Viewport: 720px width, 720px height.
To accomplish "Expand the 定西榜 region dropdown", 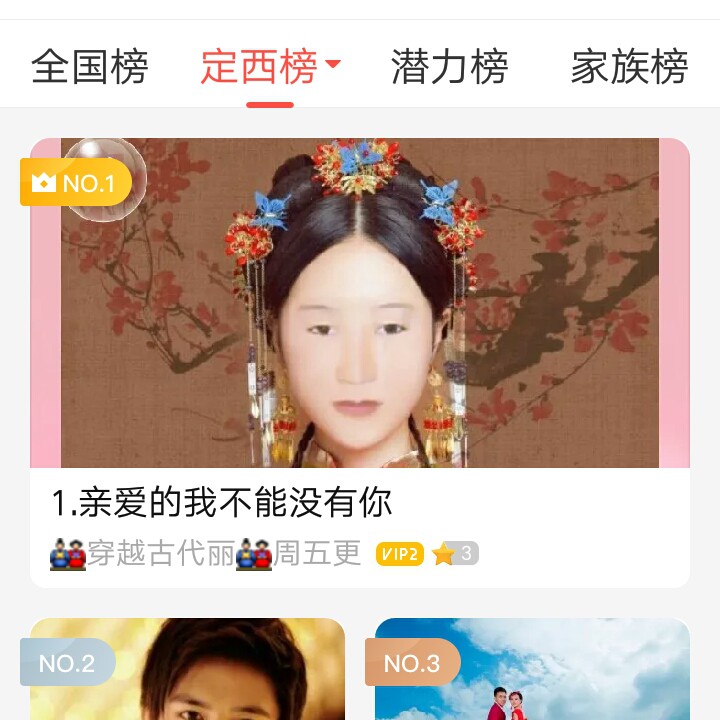I will coord(332,65).
